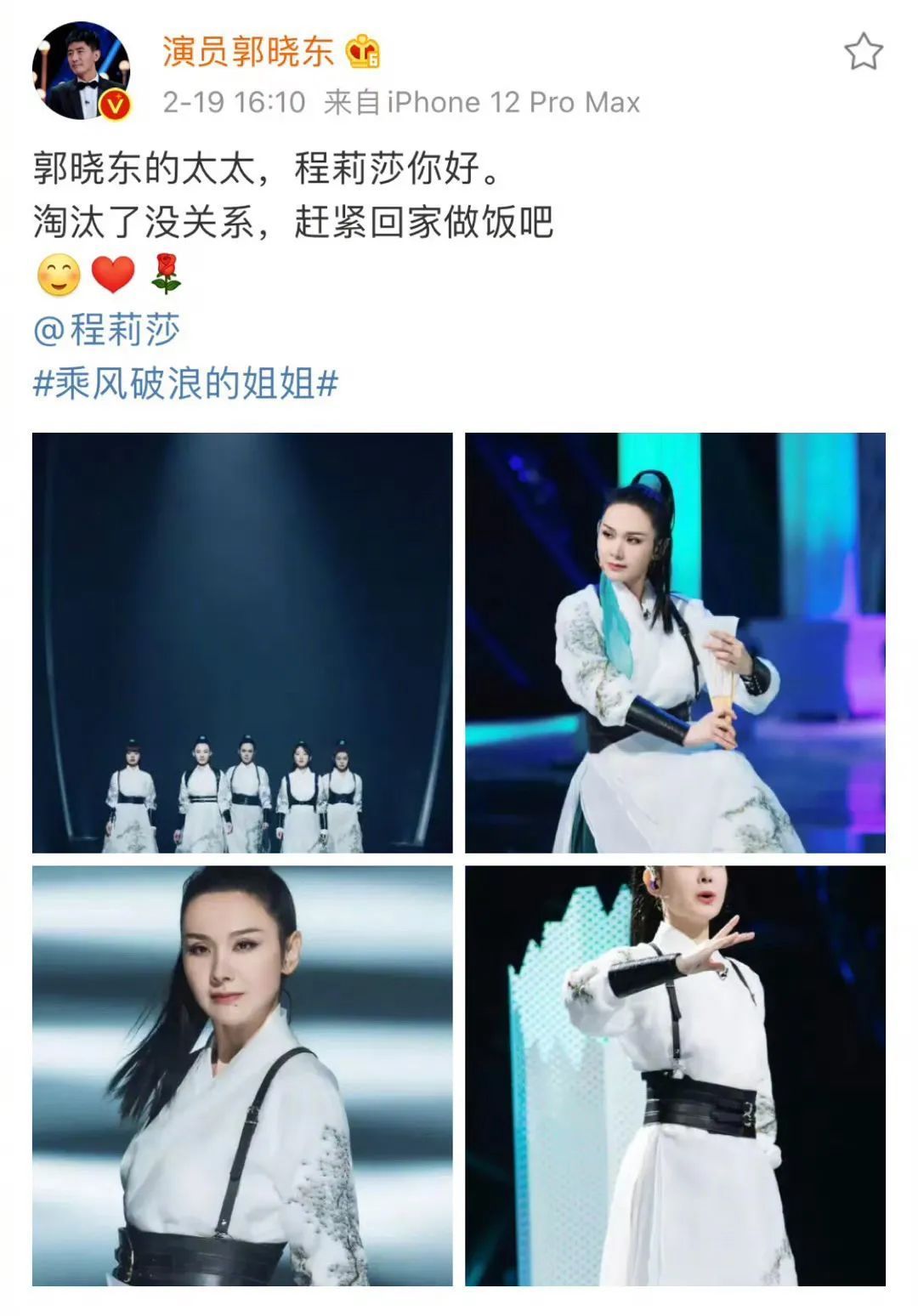918x1316 pixels.
Task: View the group stage photo of five performers
Action: point(242,643)
